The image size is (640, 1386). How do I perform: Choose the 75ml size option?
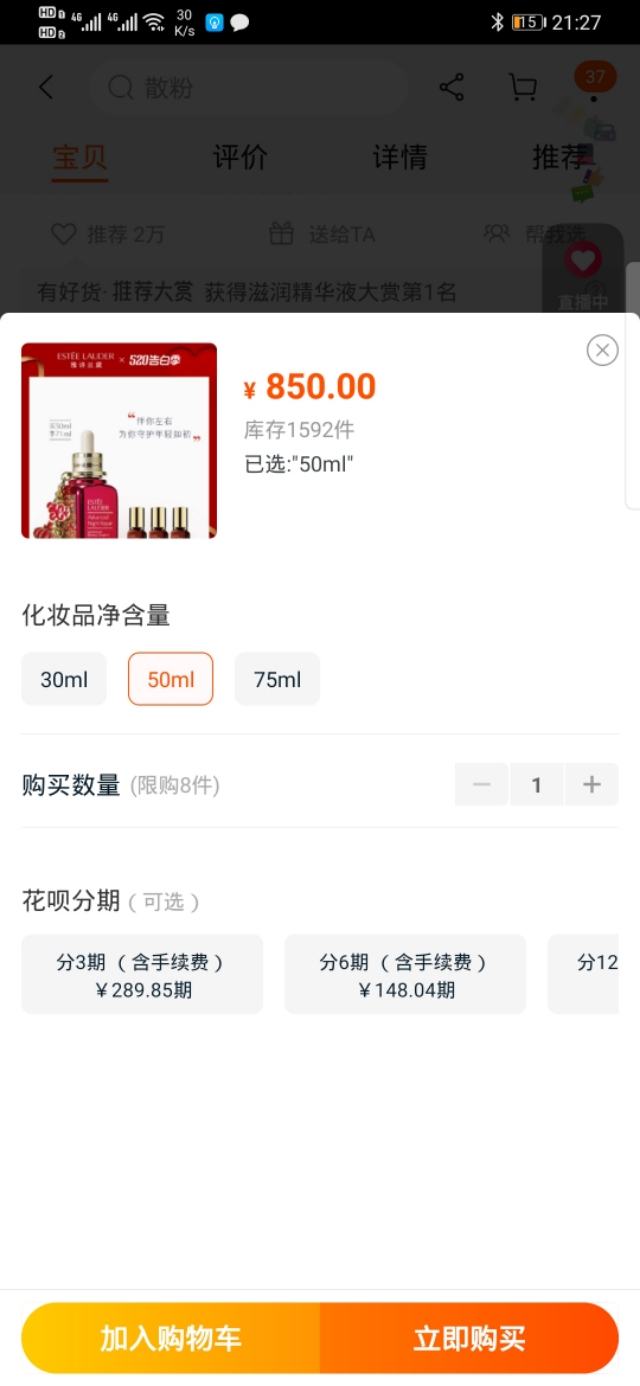[277, 679]
